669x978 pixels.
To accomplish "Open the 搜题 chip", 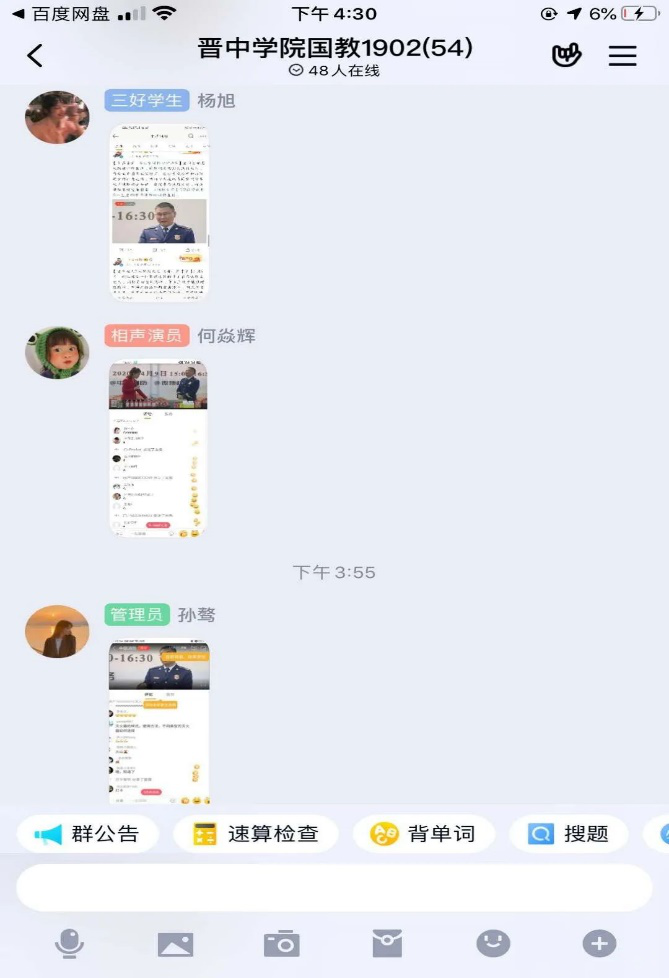I will tap(568, 834).
